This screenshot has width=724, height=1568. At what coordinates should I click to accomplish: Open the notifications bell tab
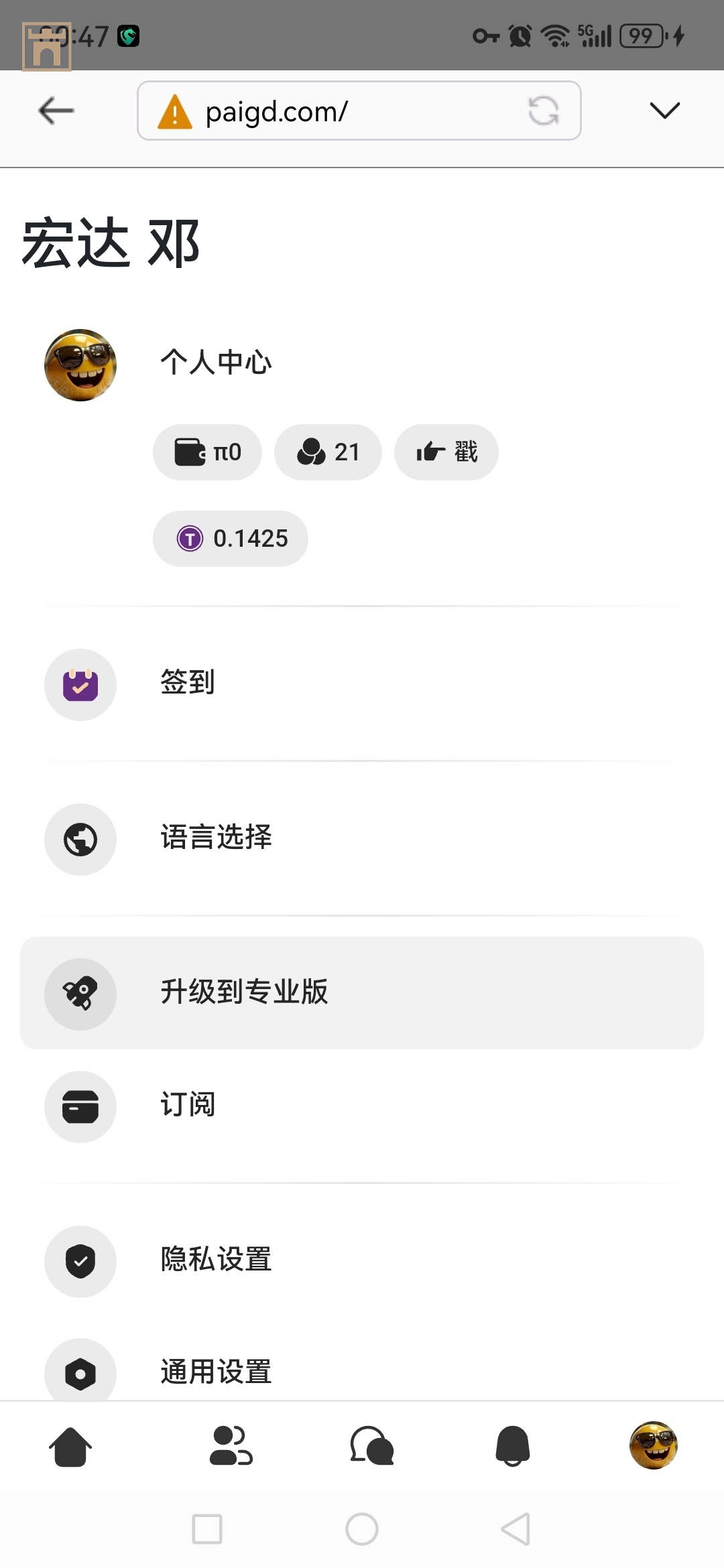point(513,1446)
